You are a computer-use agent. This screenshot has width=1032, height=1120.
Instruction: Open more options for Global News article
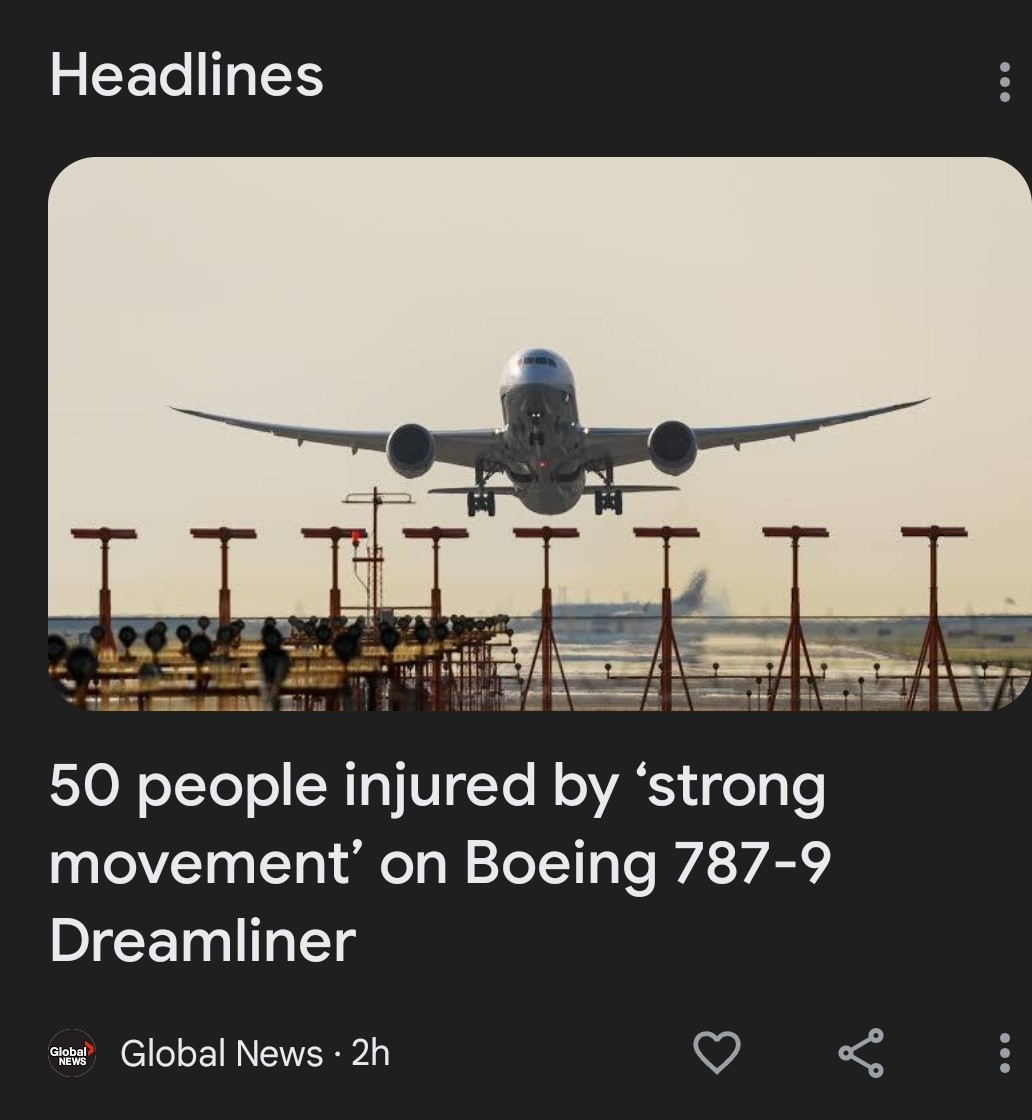click(x=1004, y=1053)
